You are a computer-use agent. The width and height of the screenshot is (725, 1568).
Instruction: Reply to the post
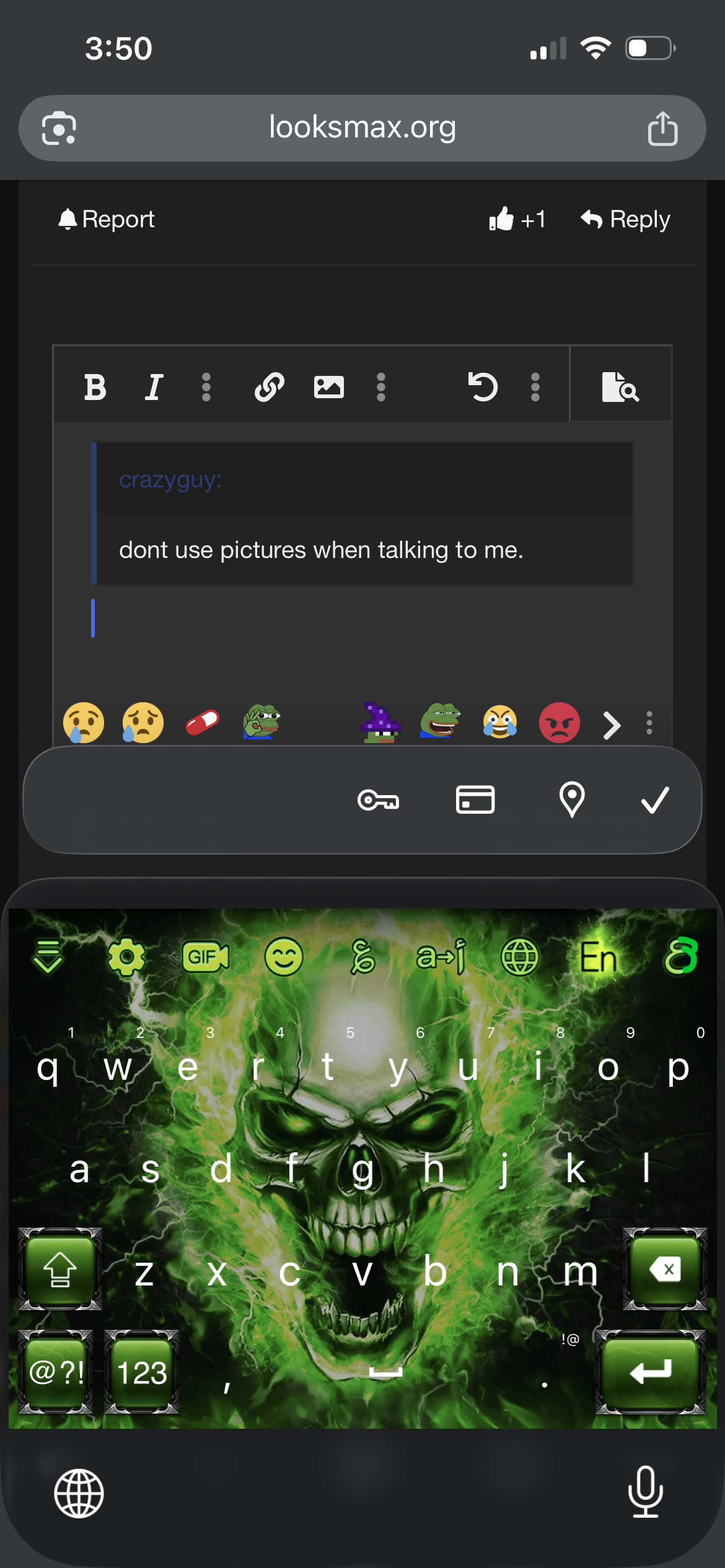click(625, 219)
